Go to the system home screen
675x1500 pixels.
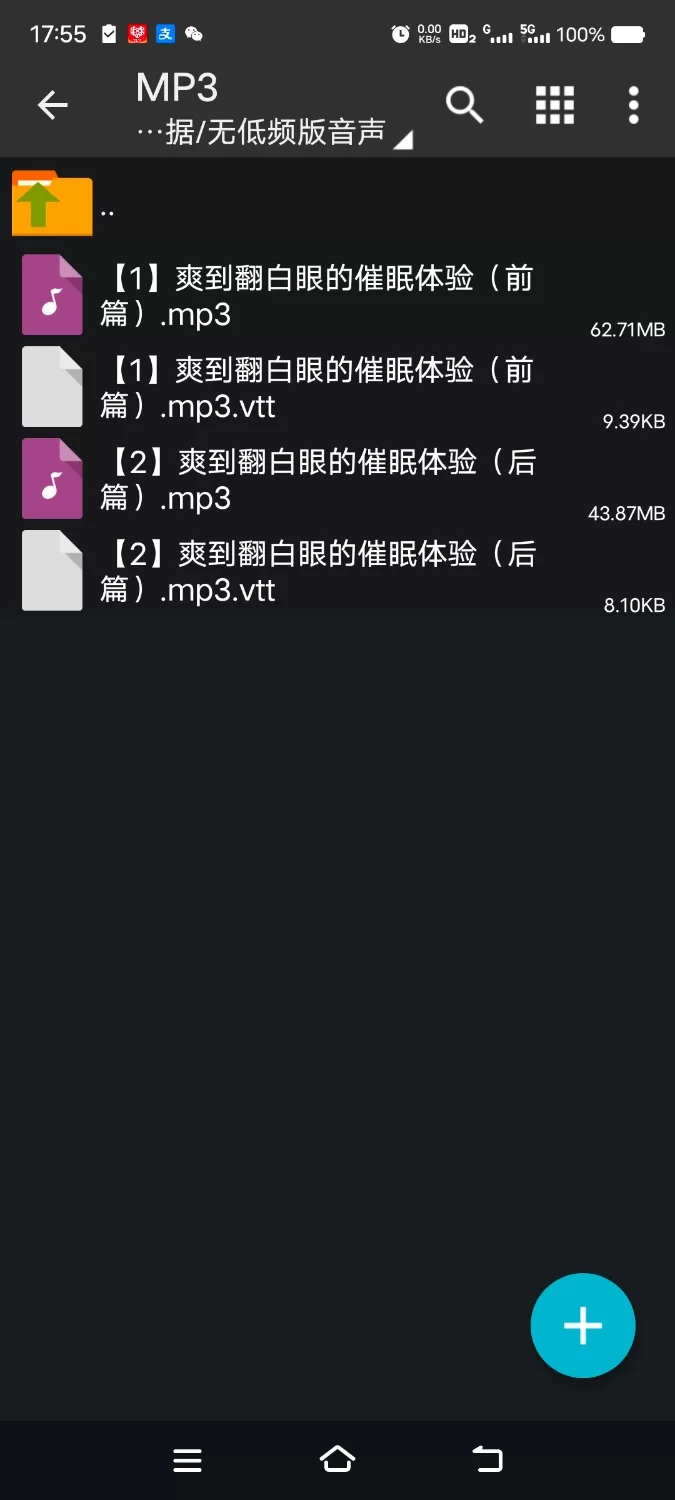tap(337, 1460)
